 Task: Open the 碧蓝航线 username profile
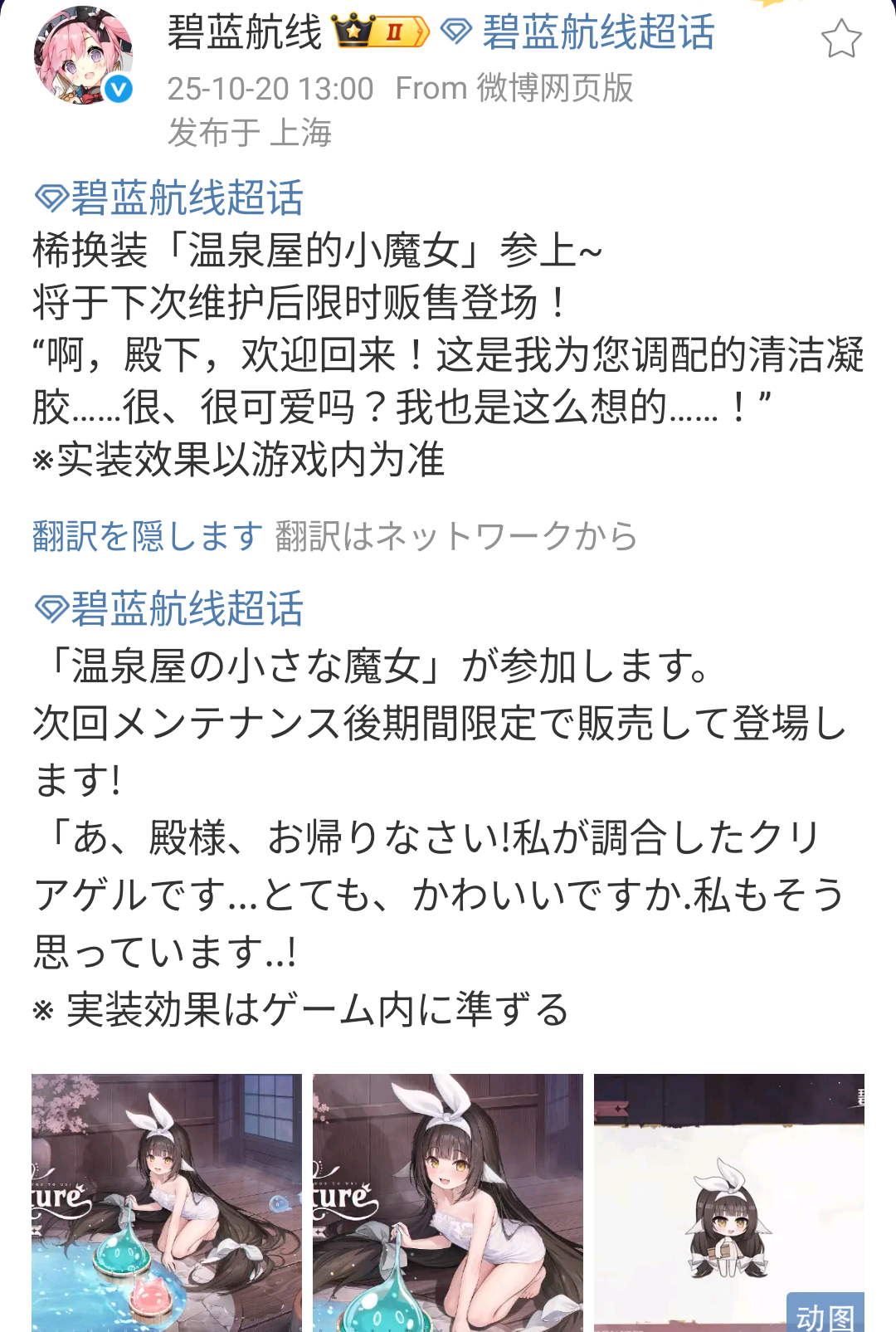tap(244, 33)
